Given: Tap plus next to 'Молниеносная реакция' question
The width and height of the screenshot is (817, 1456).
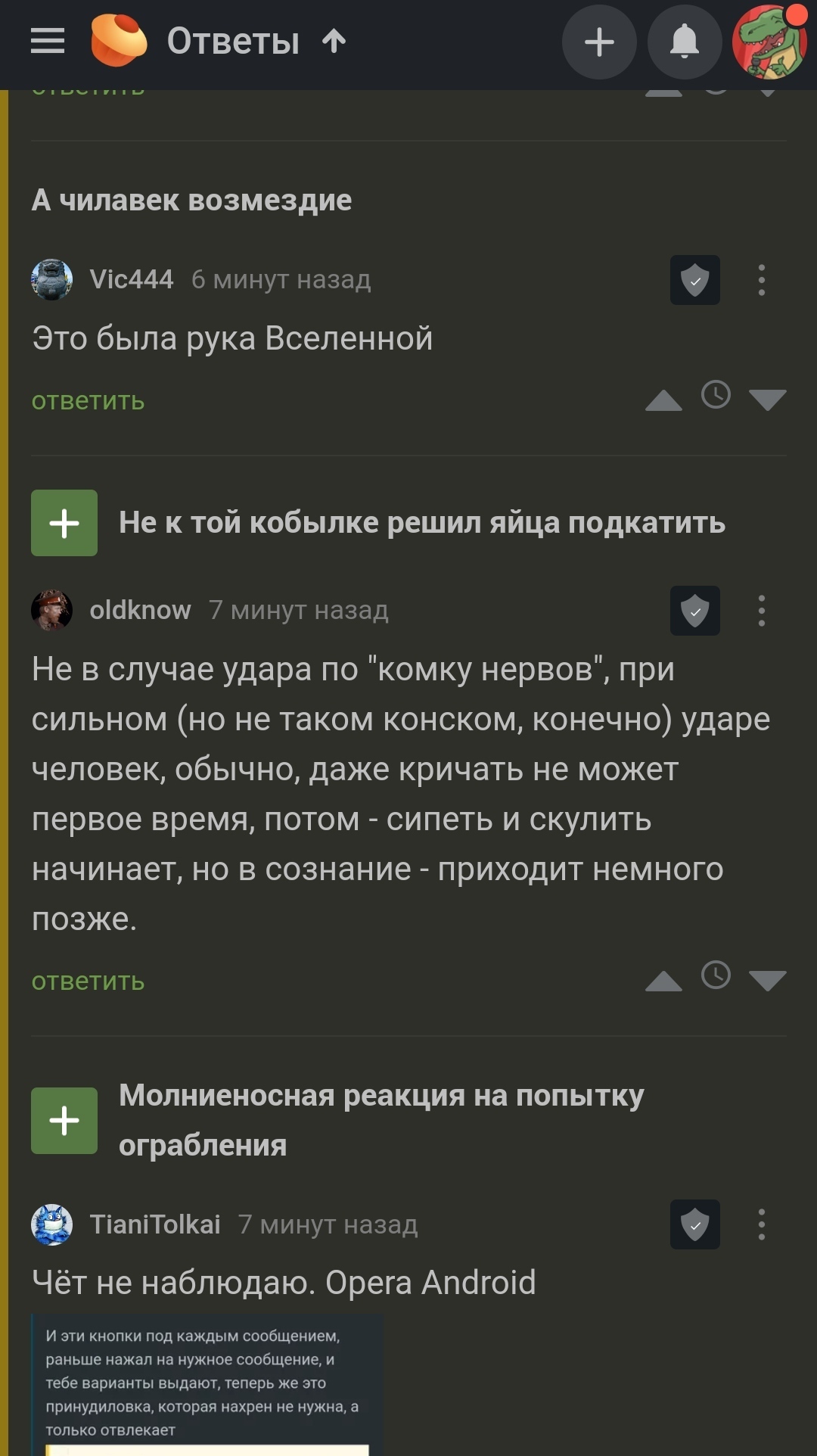Looking at the screenshot, I should pos(64,1121).
